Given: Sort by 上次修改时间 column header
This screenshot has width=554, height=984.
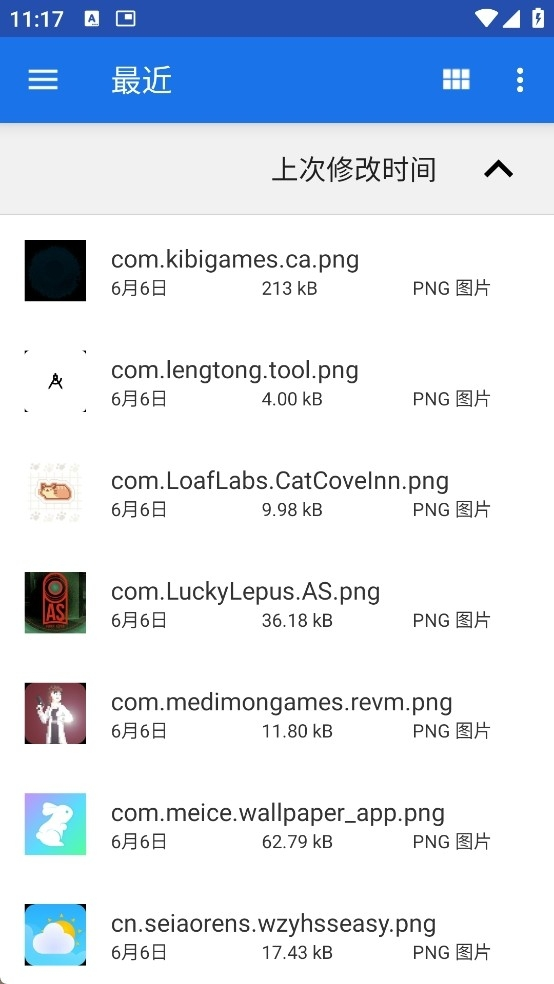Looking at the screenshot, I should [354, 169].
